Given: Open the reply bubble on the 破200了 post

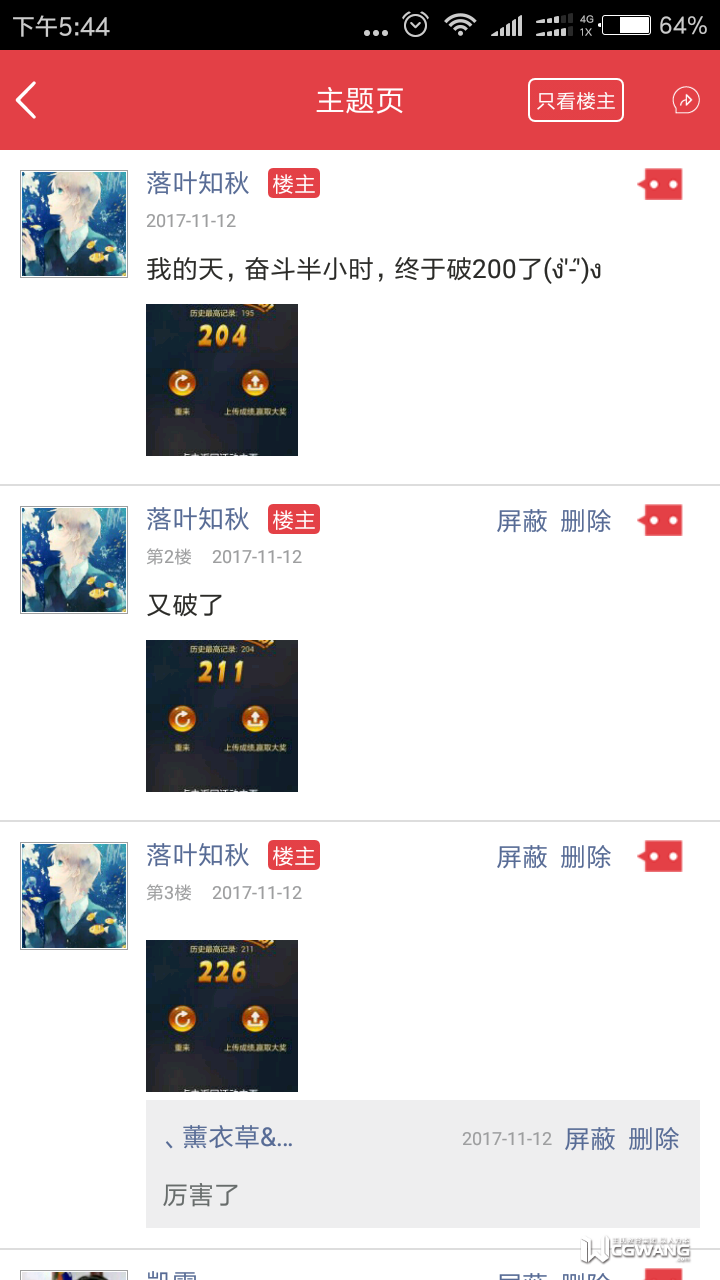Looking at the screenshot, I should point(661,185).
